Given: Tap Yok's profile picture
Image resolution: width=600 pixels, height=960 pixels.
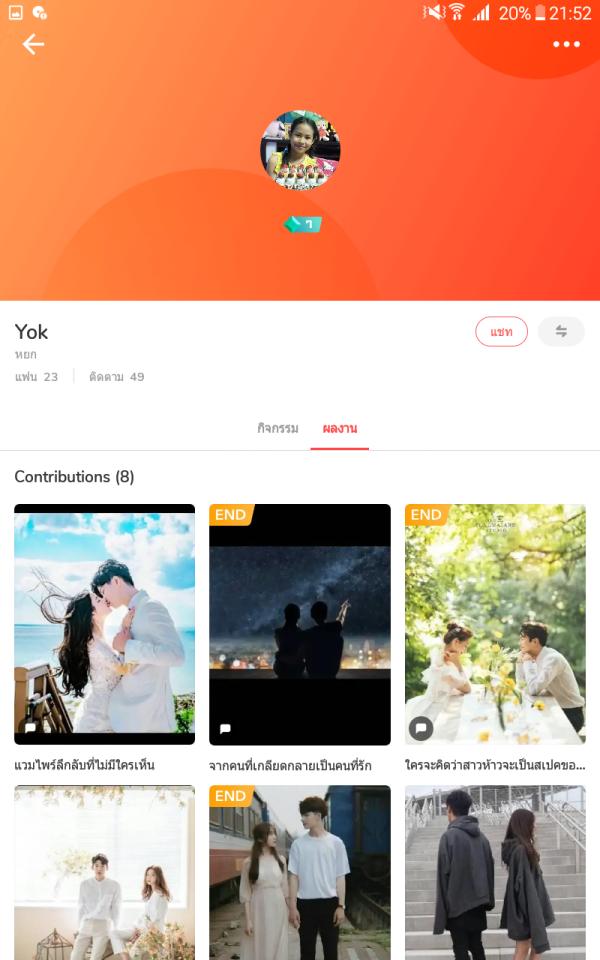Looking at the screenshot, I should 300,150.
